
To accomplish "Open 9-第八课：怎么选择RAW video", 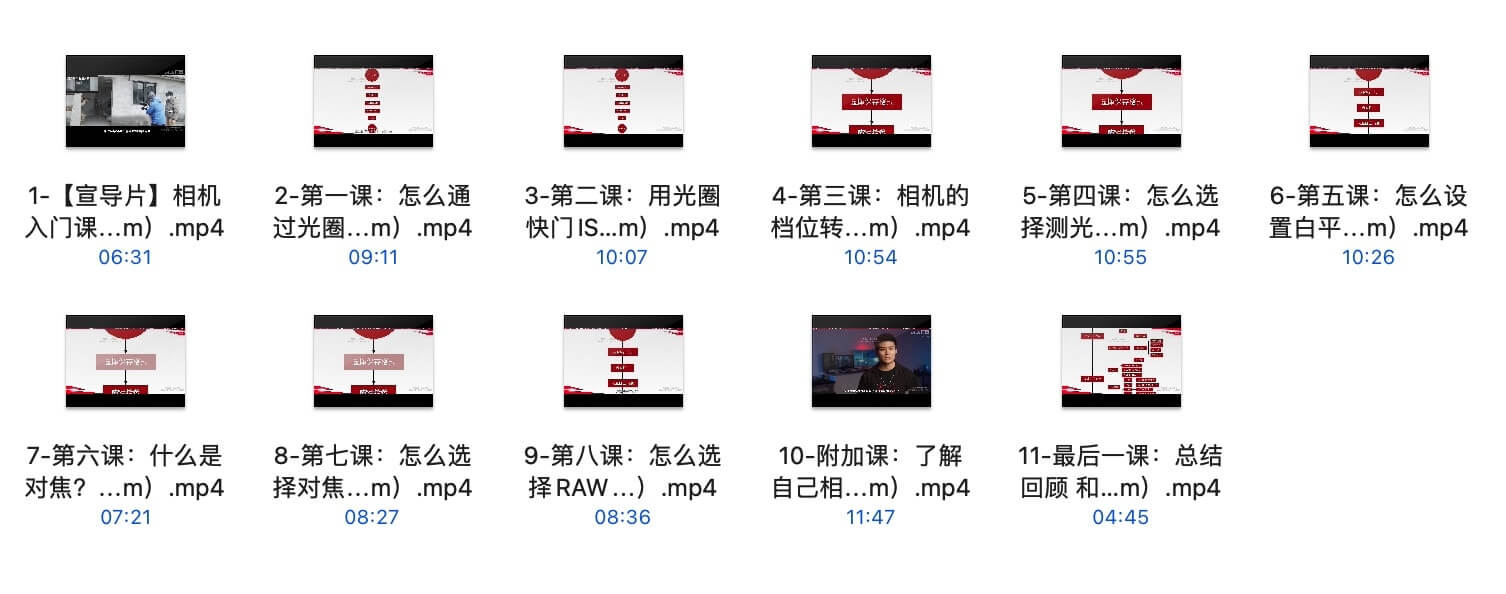I will [622, 361].
